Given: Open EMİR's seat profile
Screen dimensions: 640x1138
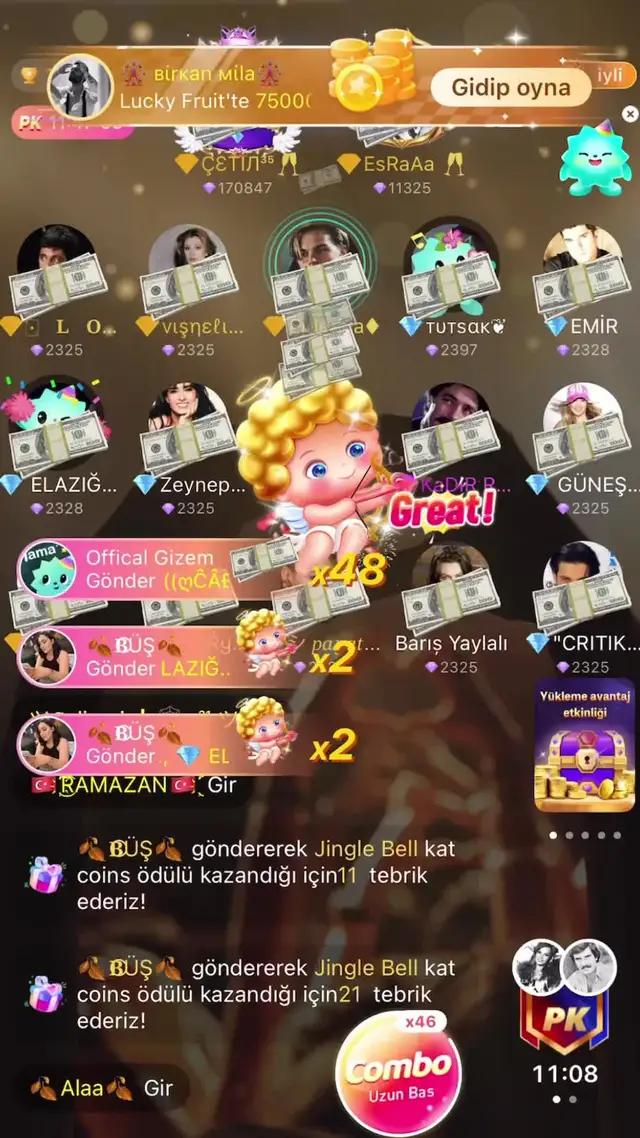Looking at the screenshot, I should pos(582,262).
